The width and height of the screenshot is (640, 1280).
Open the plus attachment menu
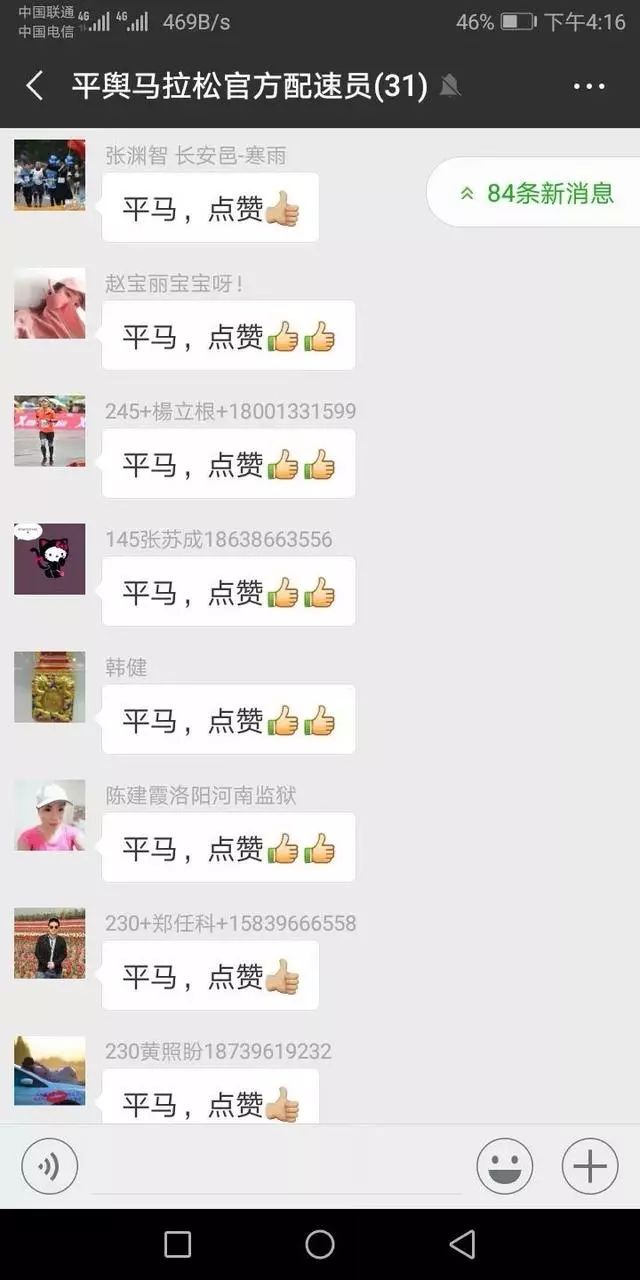(x=589, y=1166)
